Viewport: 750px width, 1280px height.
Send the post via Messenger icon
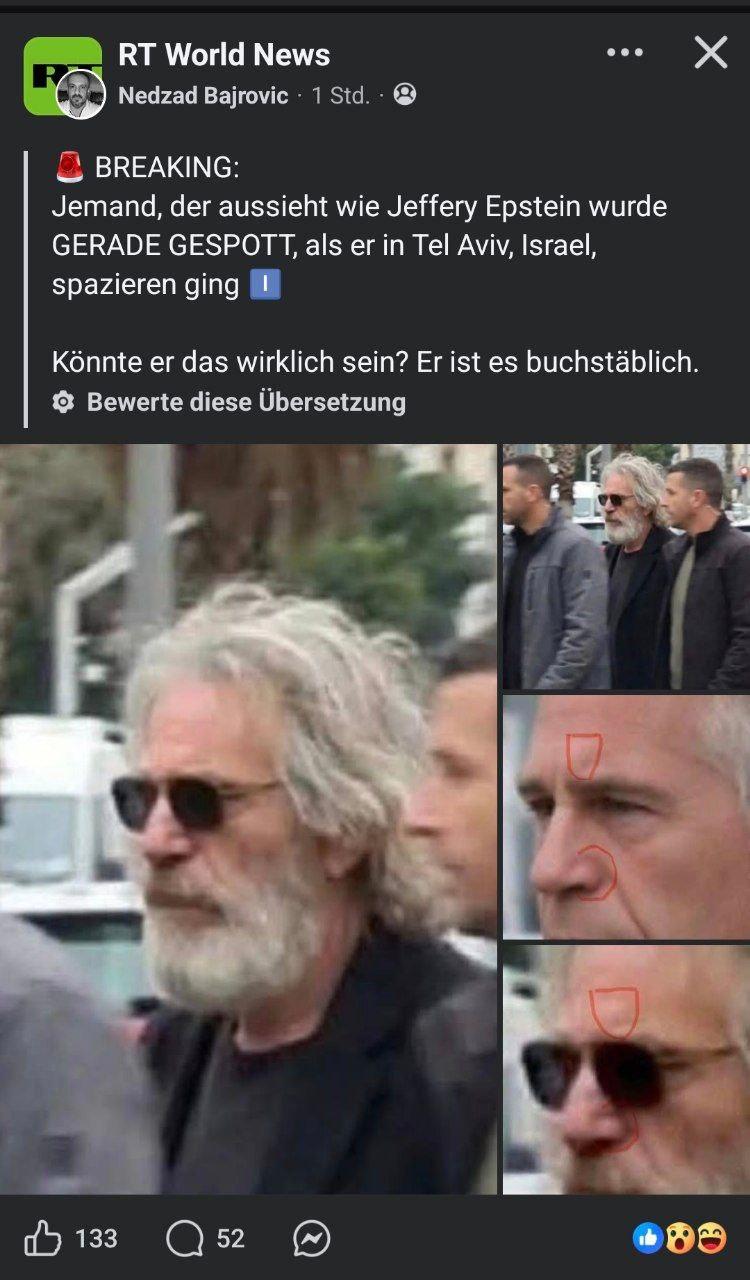click(x=312, y=1239)
